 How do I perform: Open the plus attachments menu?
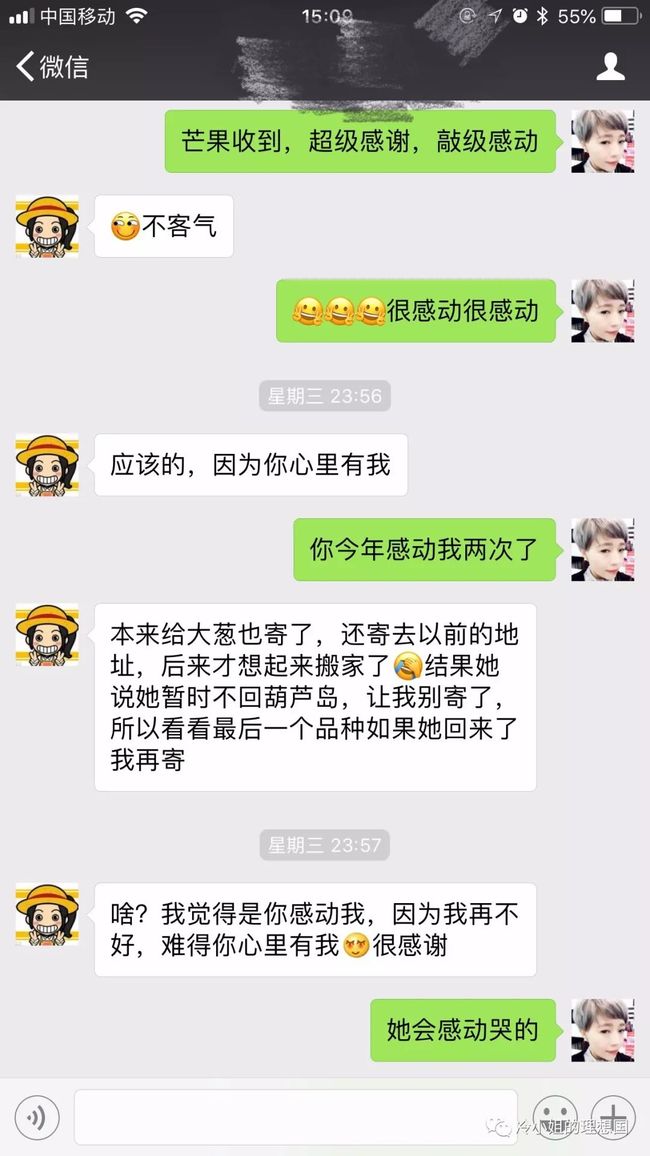[613, 1118]
